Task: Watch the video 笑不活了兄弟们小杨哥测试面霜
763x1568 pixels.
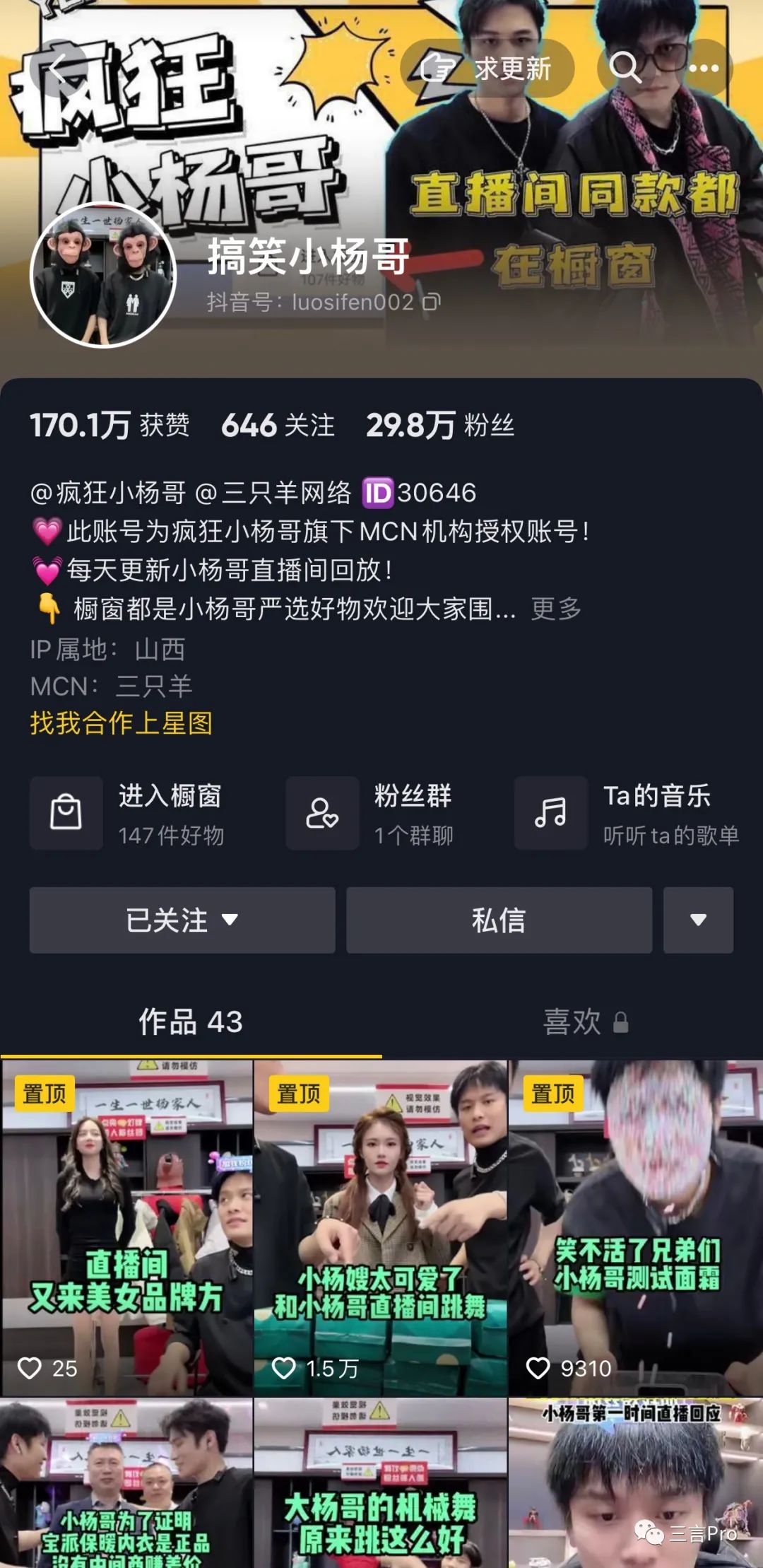Action: coord(636,1227)
